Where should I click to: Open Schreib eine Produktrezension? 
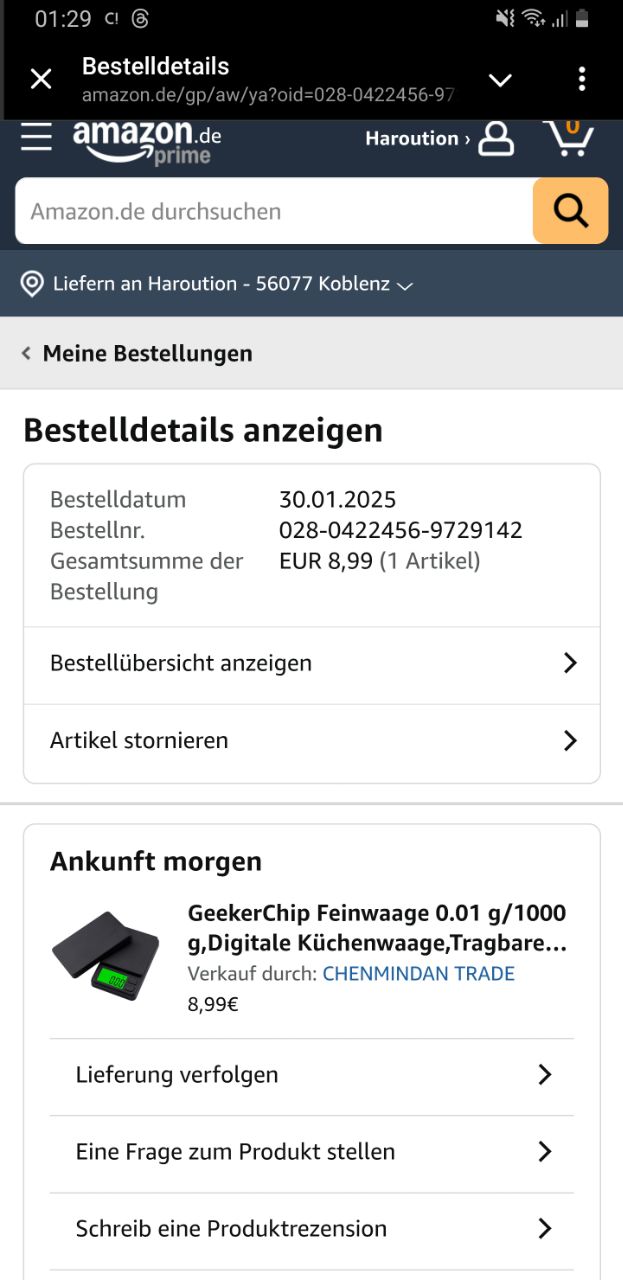[x=311, y=1229]
